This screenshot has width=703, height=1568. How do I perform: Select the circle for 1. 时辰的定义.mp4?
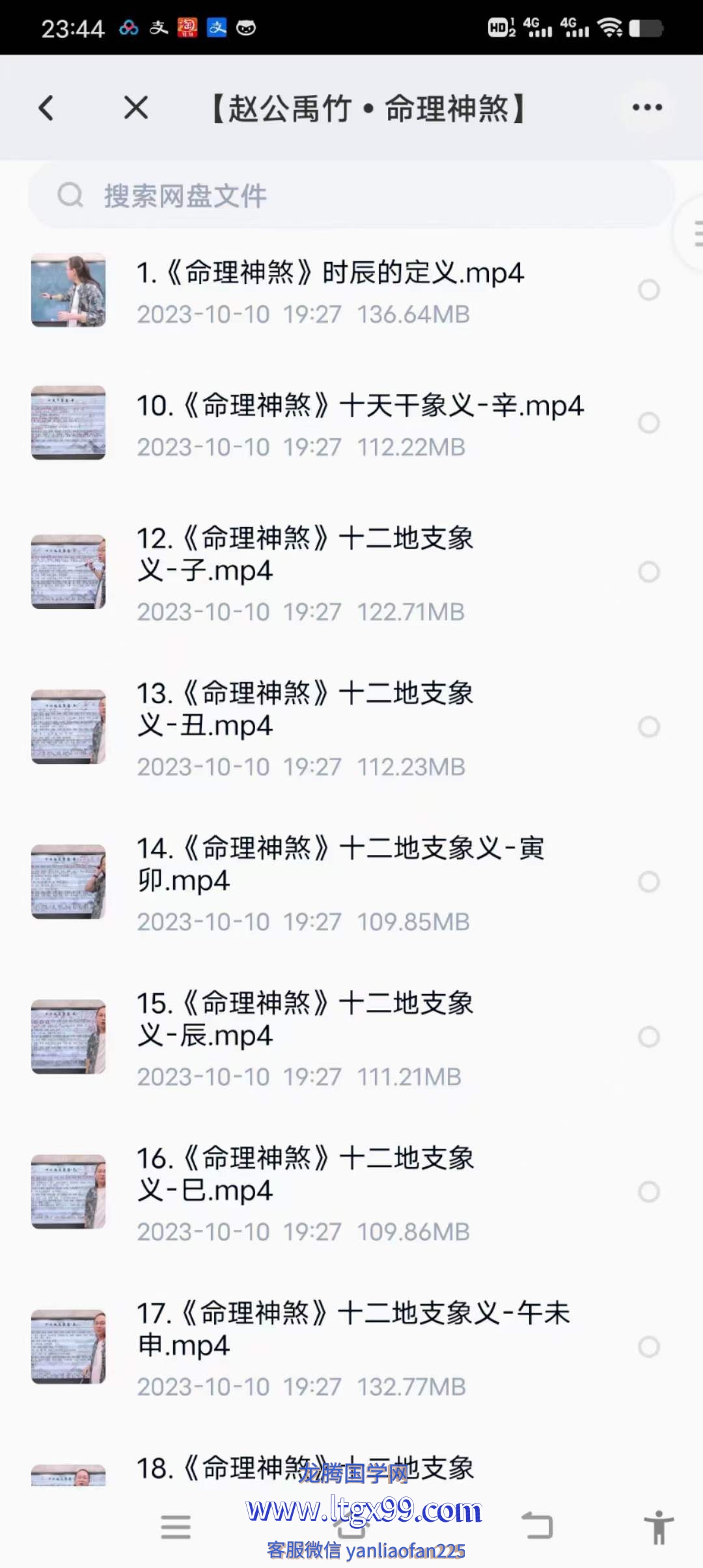click(648, 290)
